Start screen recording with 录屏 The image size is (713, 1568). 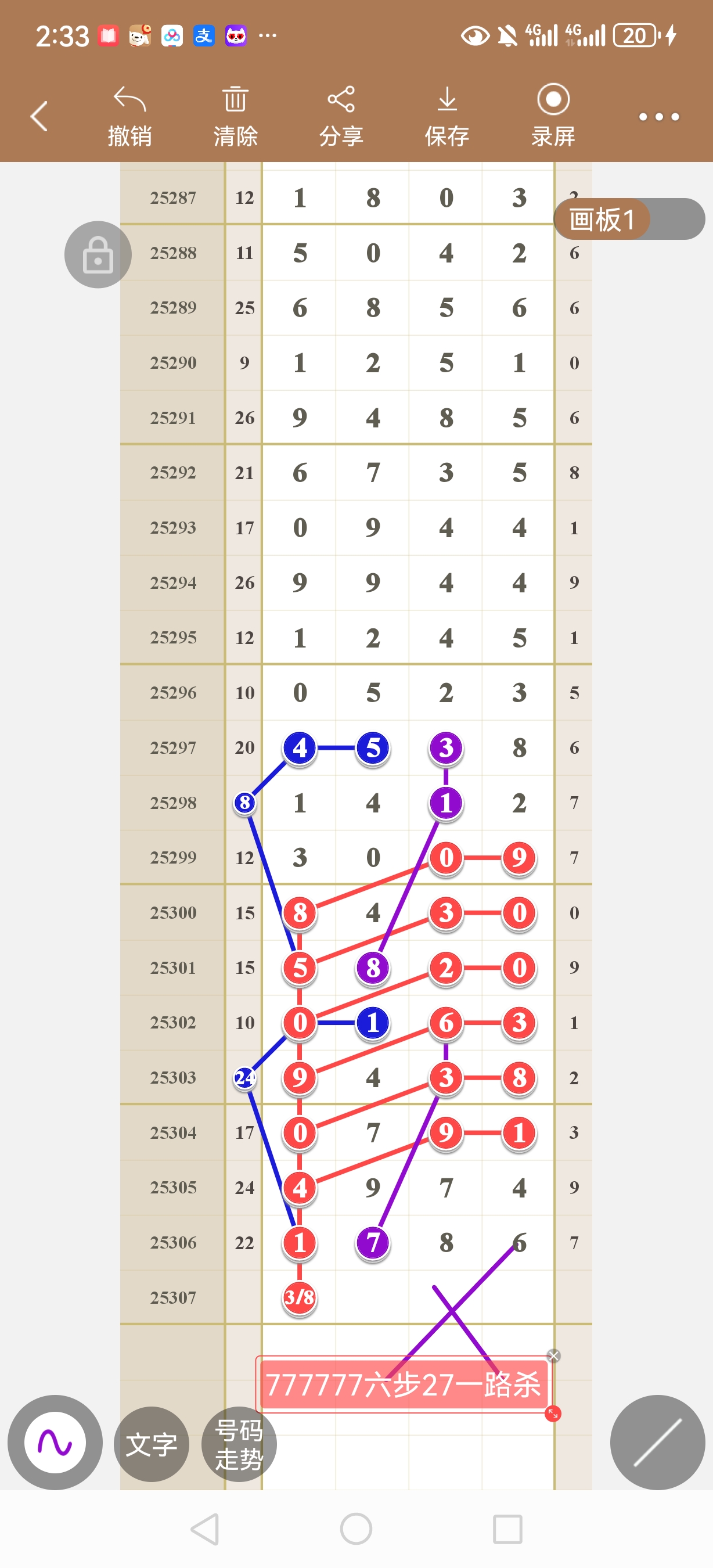553,116
